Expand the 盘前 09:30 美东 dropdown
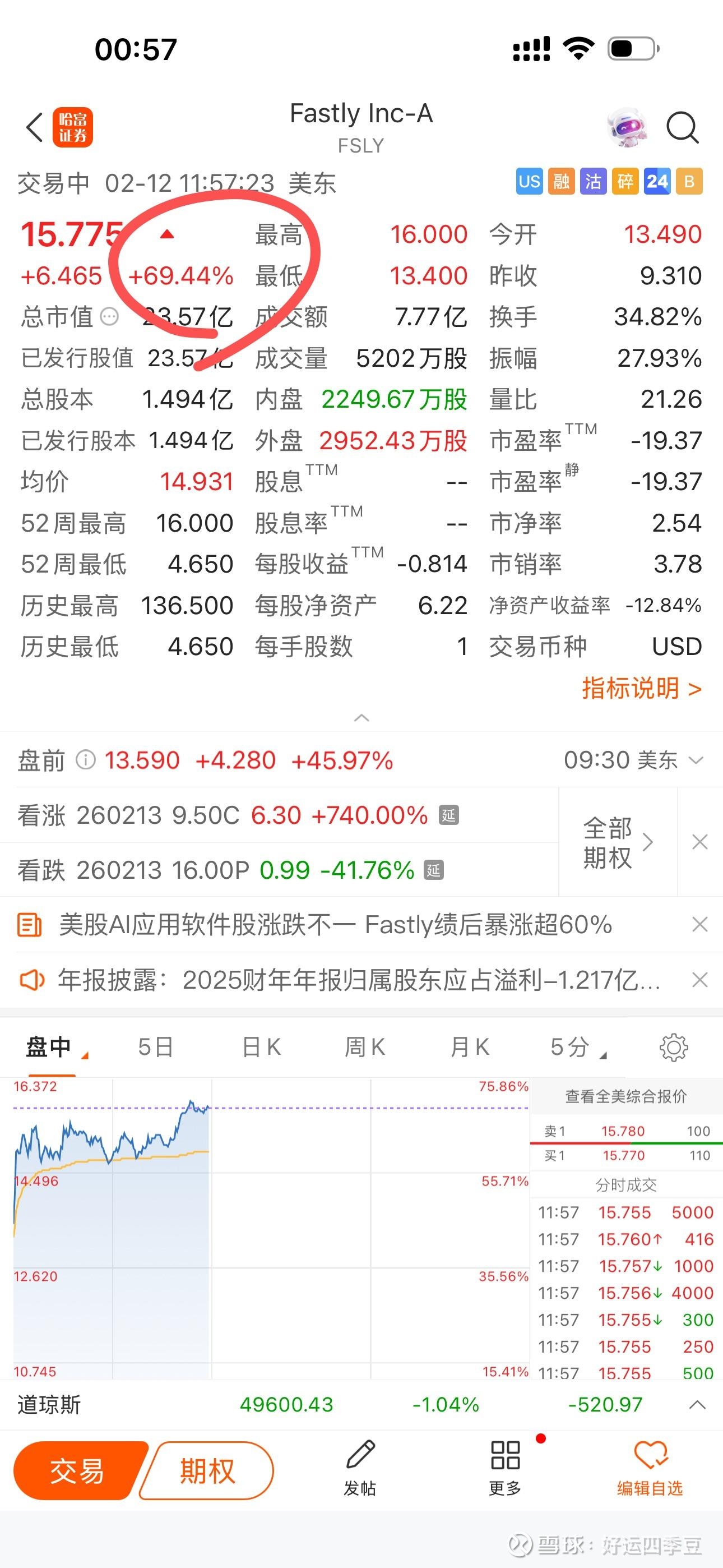This screenshot has width=723, height=1568. tap(696, 760)
